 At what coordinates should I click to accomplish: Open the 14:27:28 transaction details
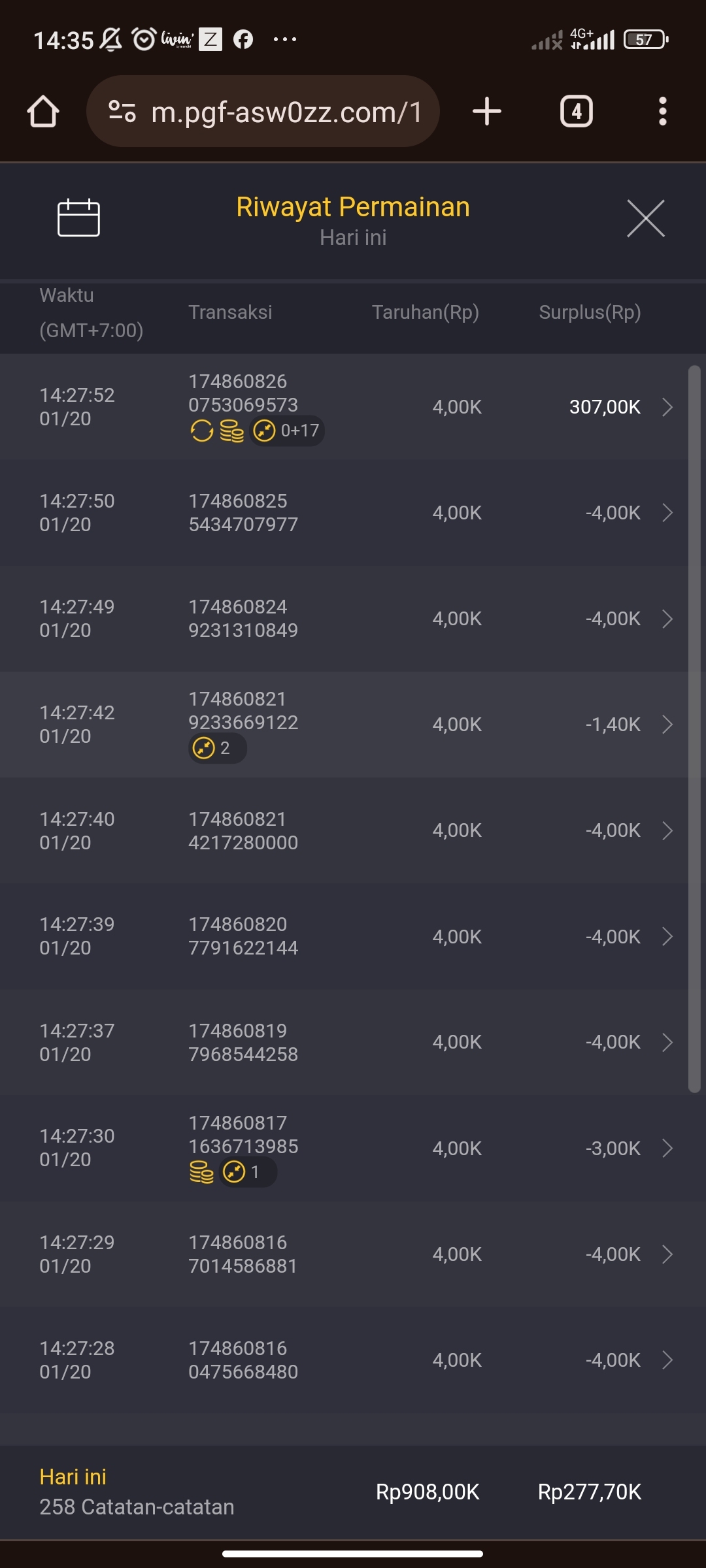[x=353, y=1360]
